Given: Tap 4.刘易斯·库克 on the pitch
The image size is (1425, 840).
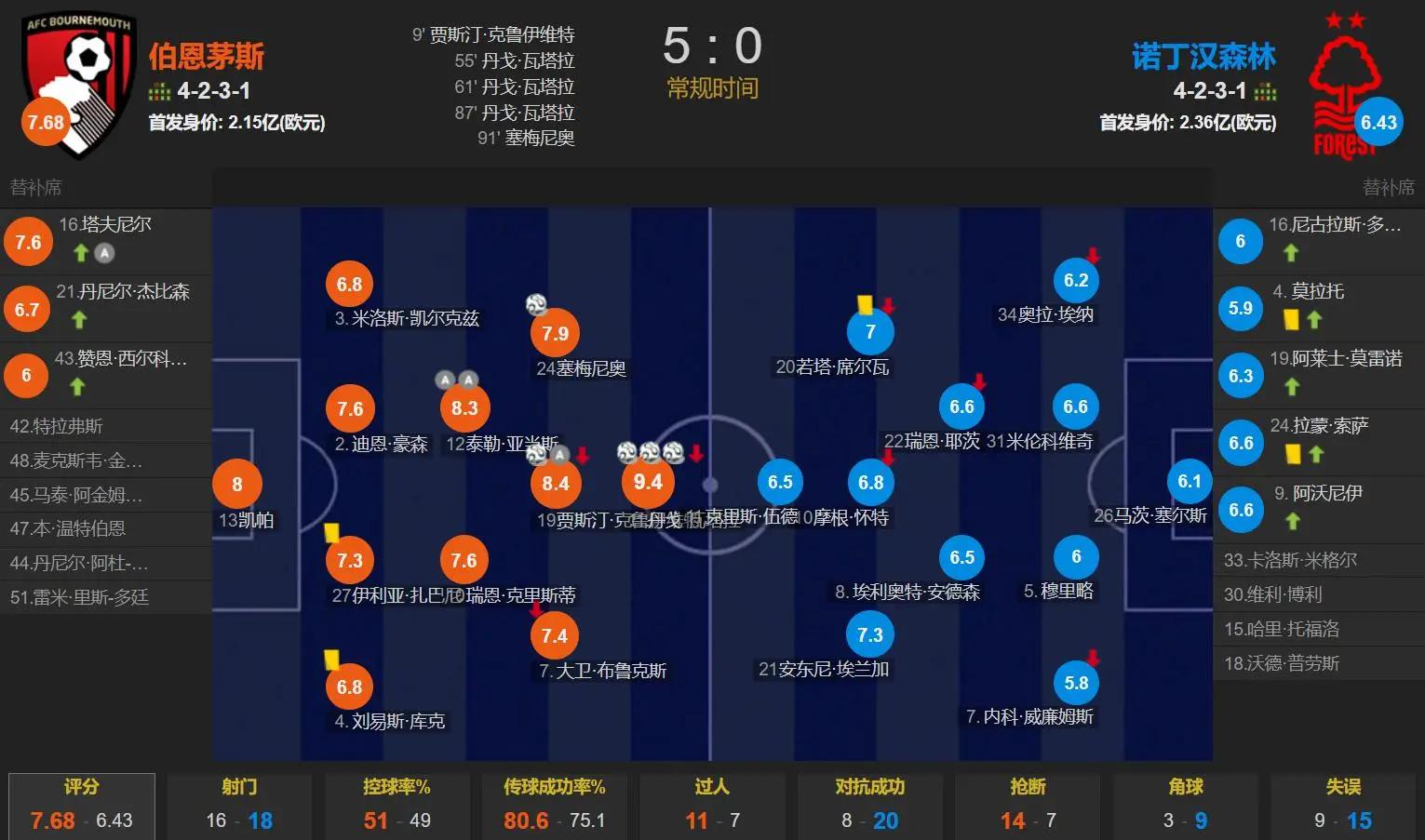Looking at the screenshot, I should 349,687.
